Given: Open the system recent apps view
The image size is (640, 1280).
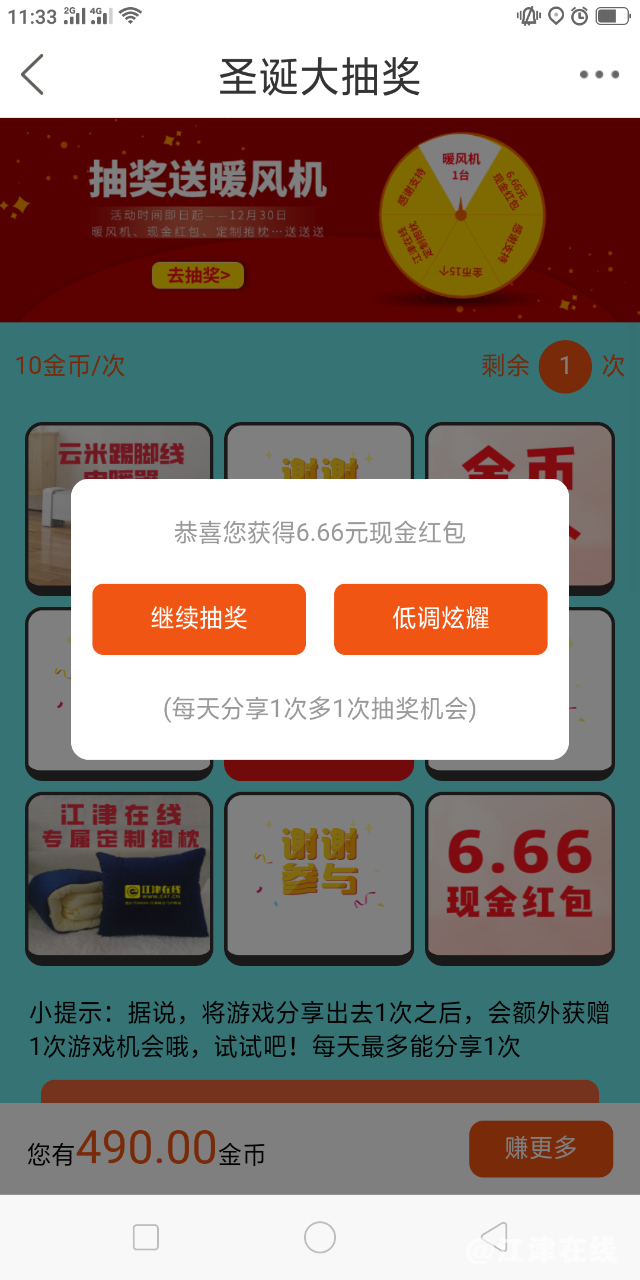Looking at the screenshot, I should click(x=146, y=1237).
